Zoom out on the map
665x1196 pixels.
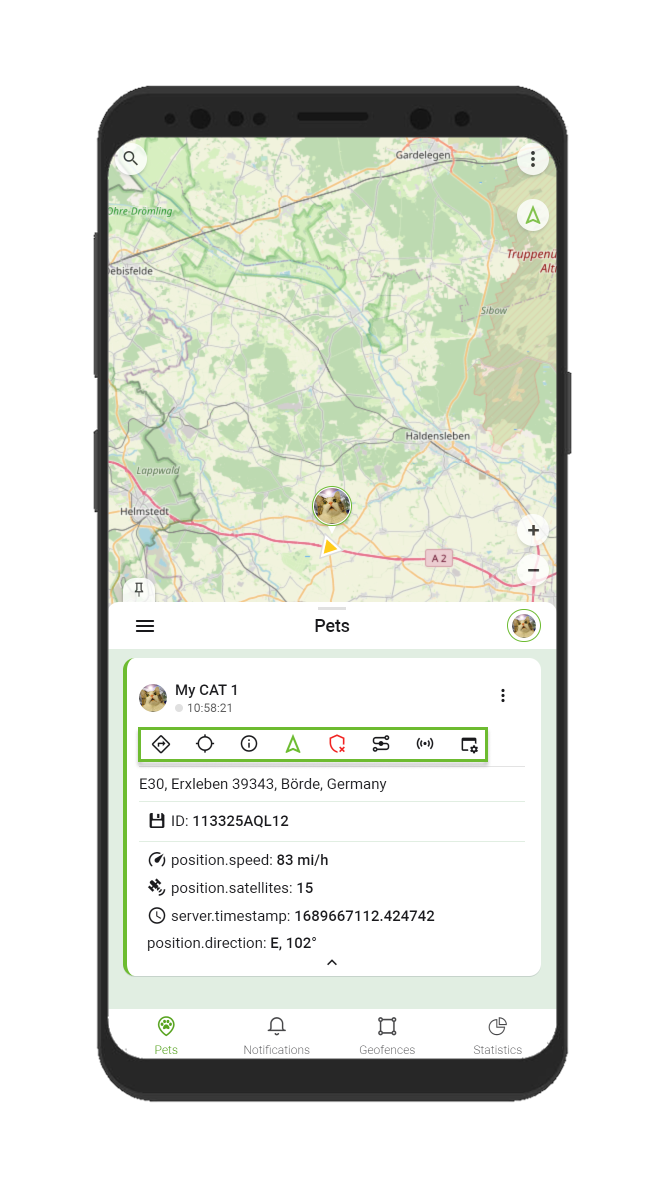(533, 571)
